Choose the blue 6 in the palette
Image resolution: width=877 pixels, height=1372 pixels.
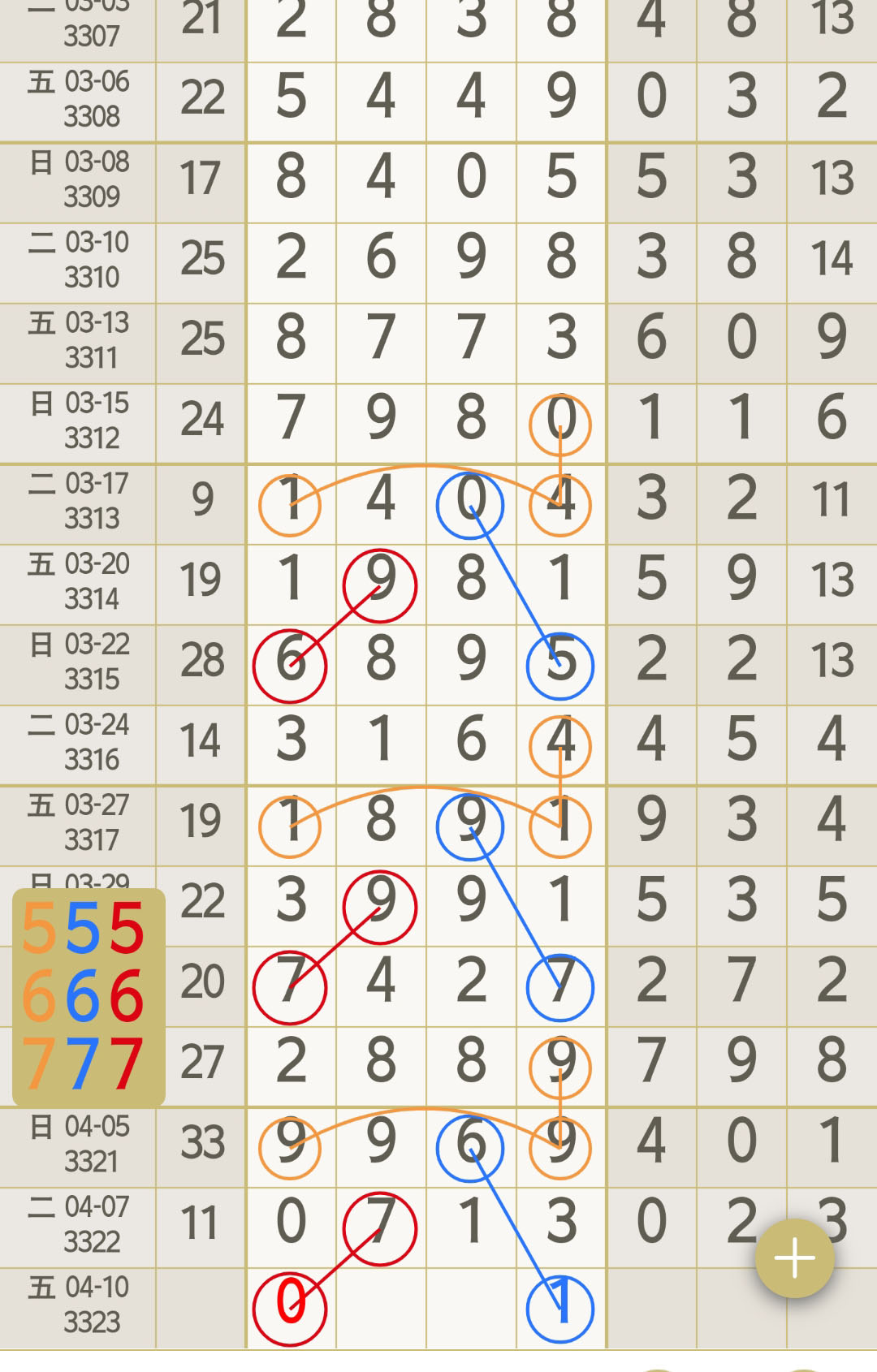click(82, 997)
